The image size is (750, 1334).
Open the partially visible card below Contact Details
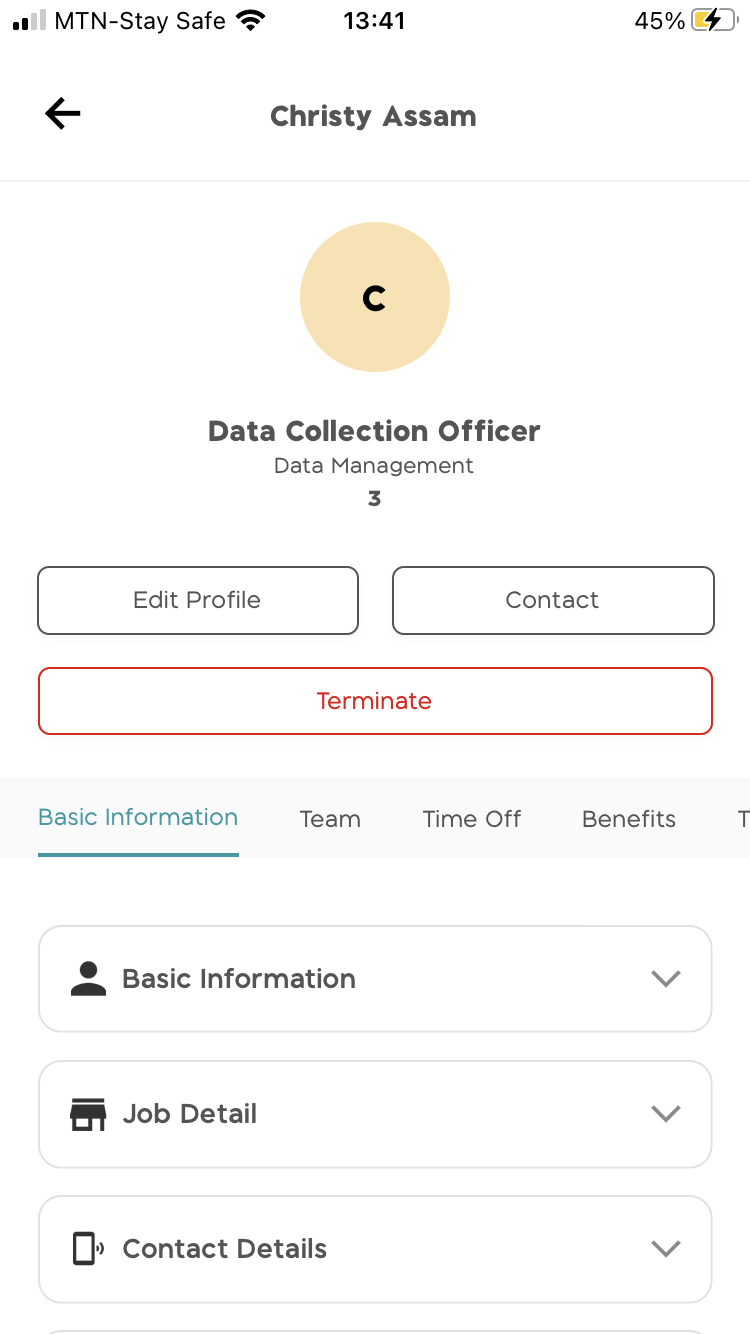pyautogui.click(x=375, y=1330)
